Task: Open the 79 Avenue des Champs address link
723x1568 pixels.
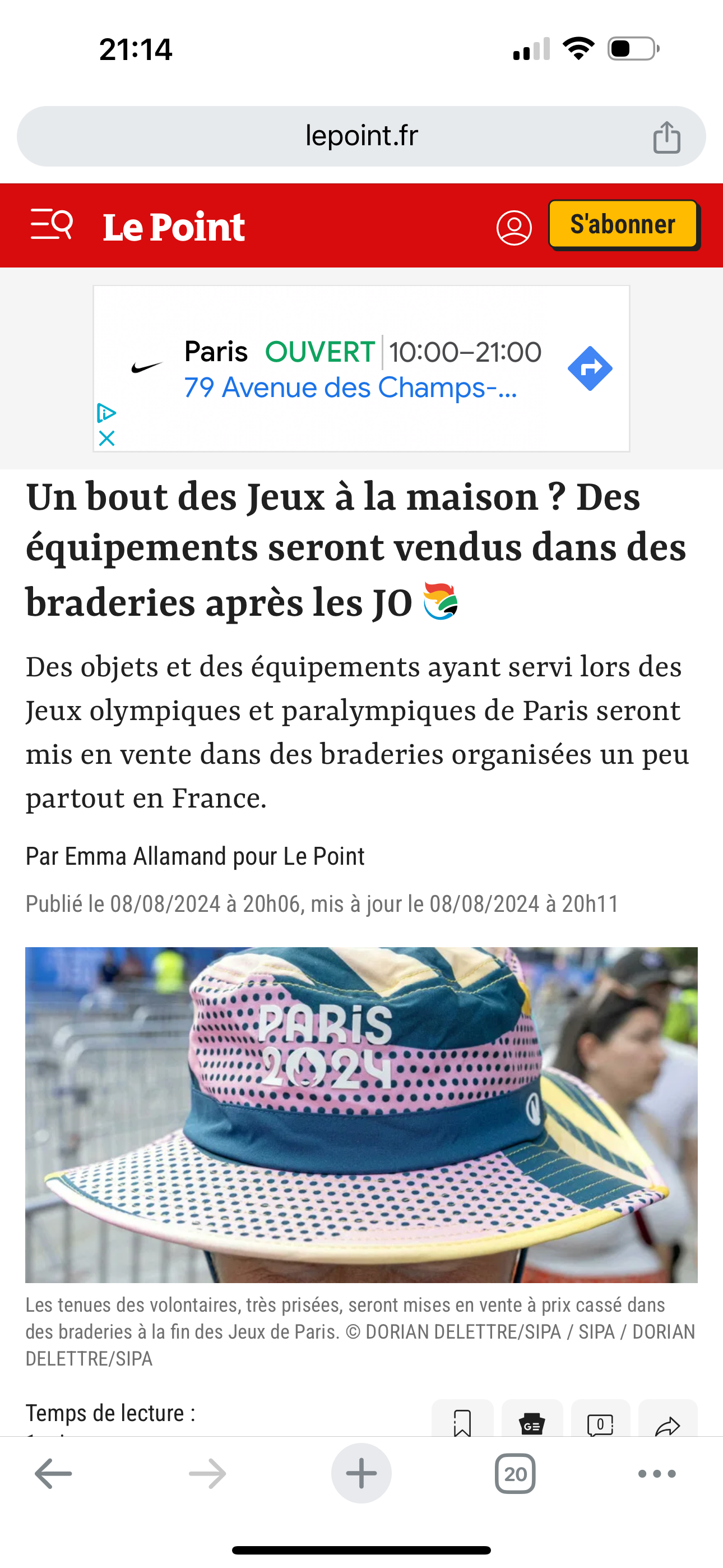Action: click(350, 387)
